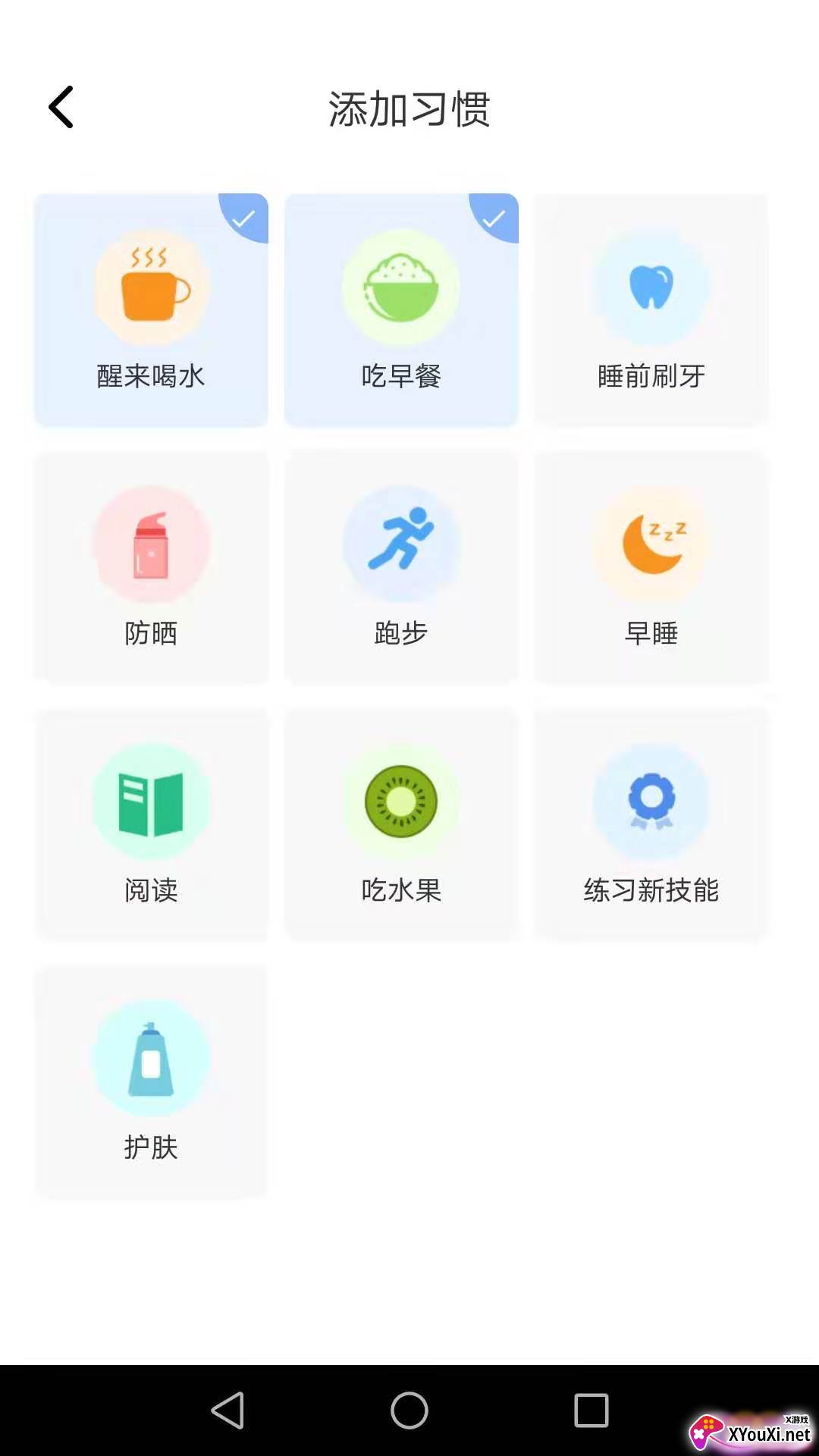Go back using the left arrow

click(61, 106)
